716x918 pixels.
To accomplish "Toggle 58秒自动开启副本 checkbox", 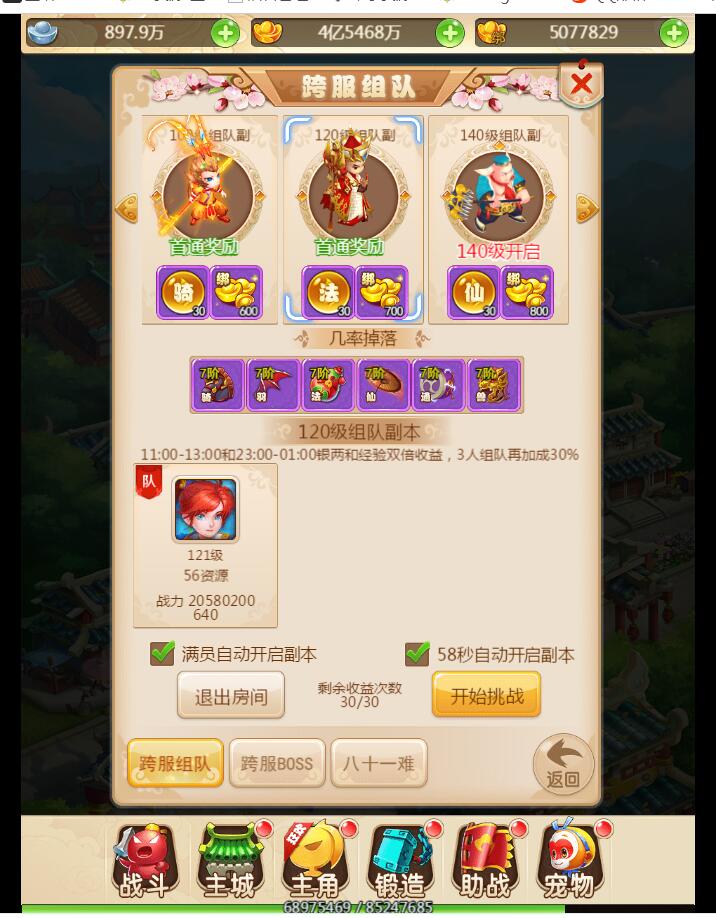I will click(417, 654).
